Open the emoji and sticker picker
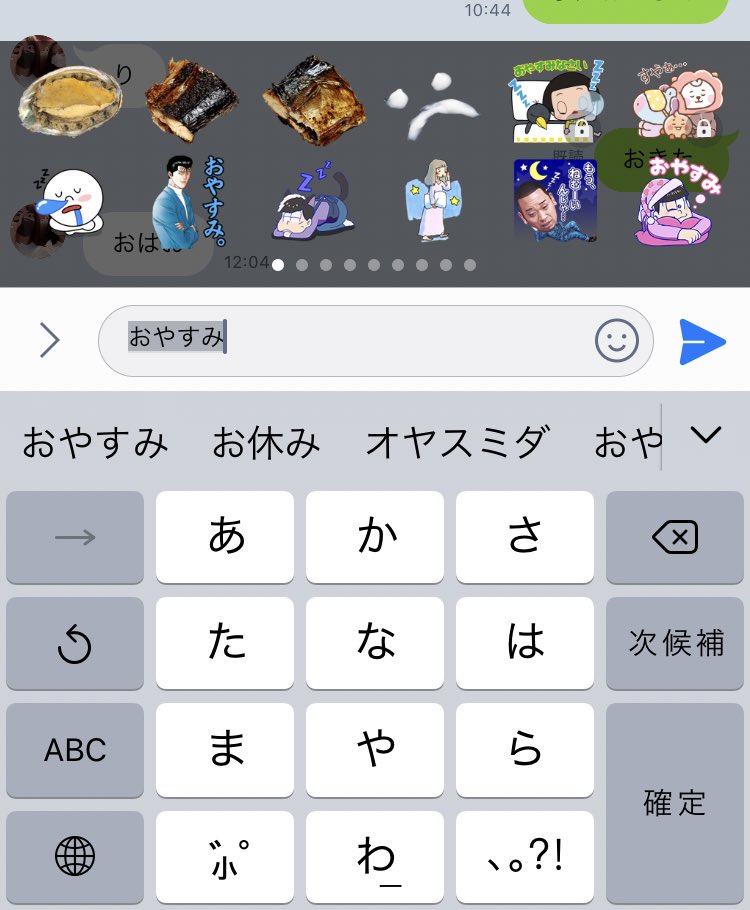 616,341
